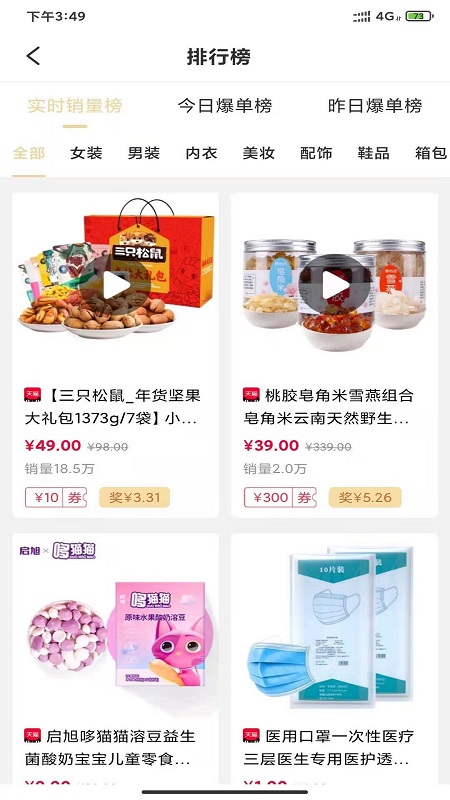The width and height of the screenshot is (450, 800).
Task: Claim the ¥300 coupon on 桃胶皂角米
Action: [281, 497]
